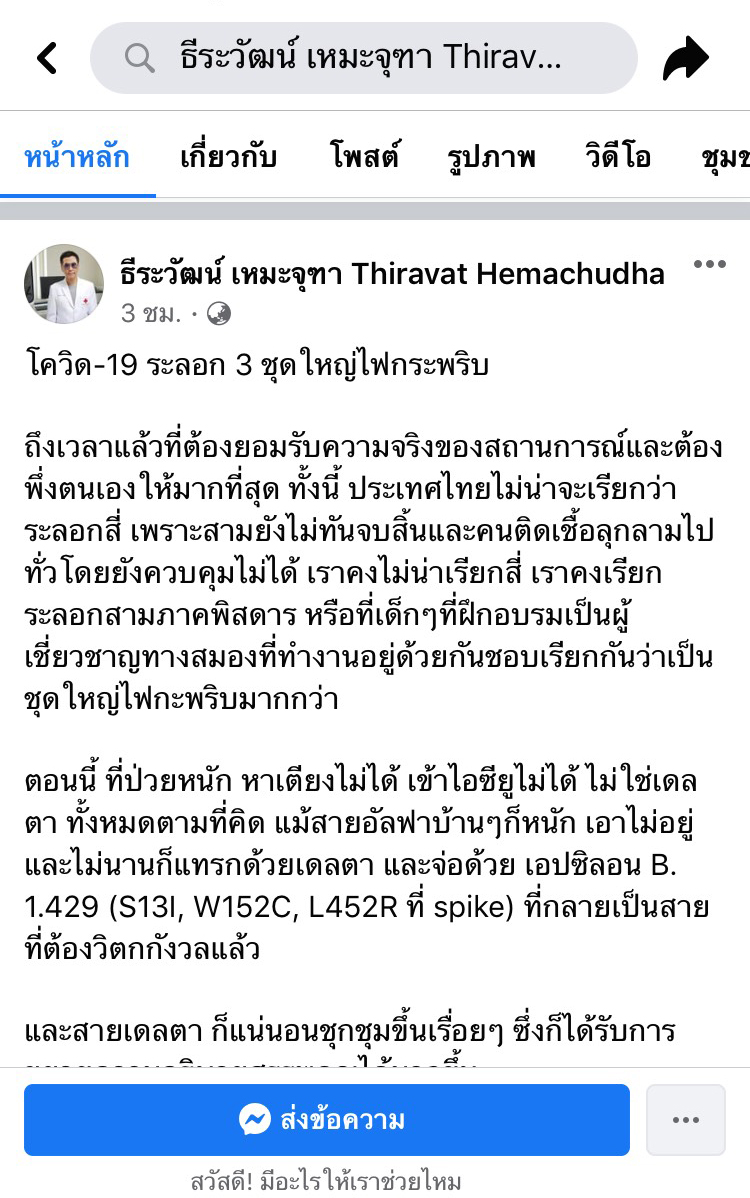Open the post's three-dot options menu
The height and width of the screenshot is (1198, 750).
(709, 265)
